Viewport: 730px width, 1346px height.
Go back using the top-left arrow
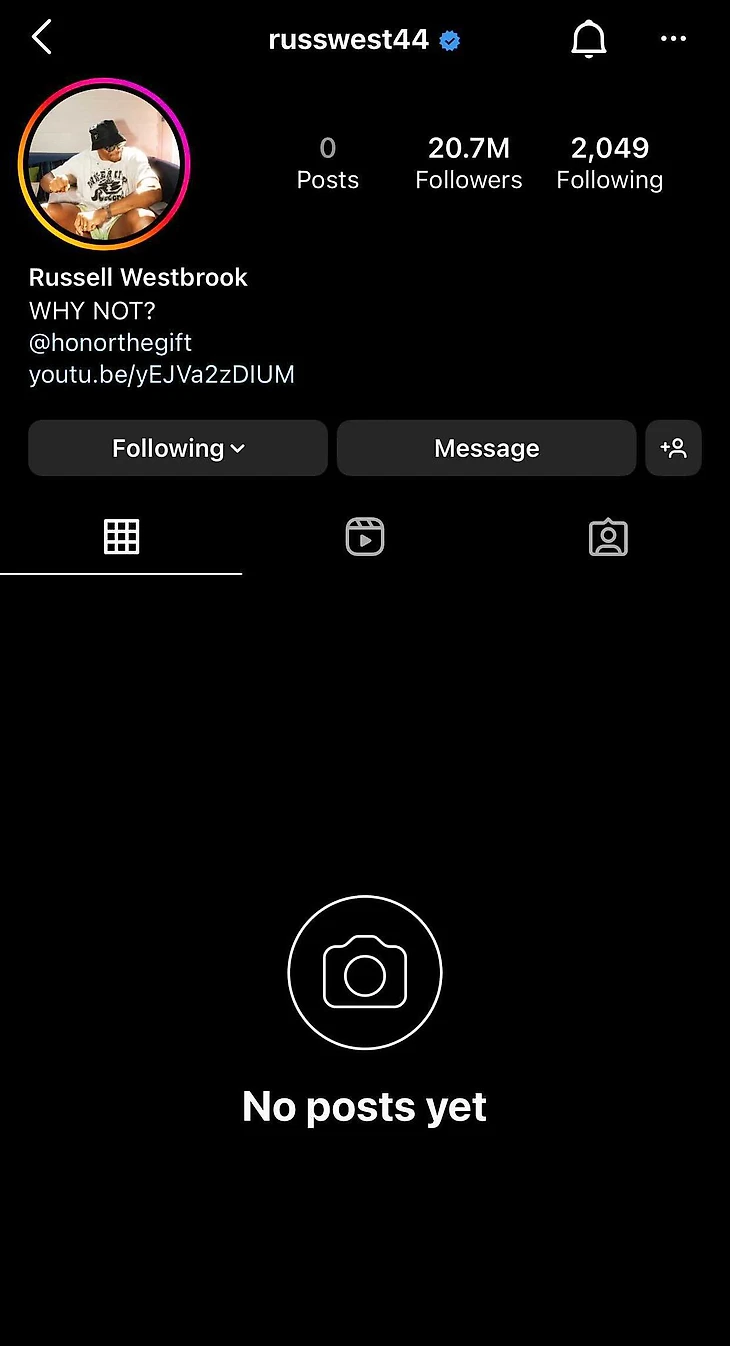(41, 39)
